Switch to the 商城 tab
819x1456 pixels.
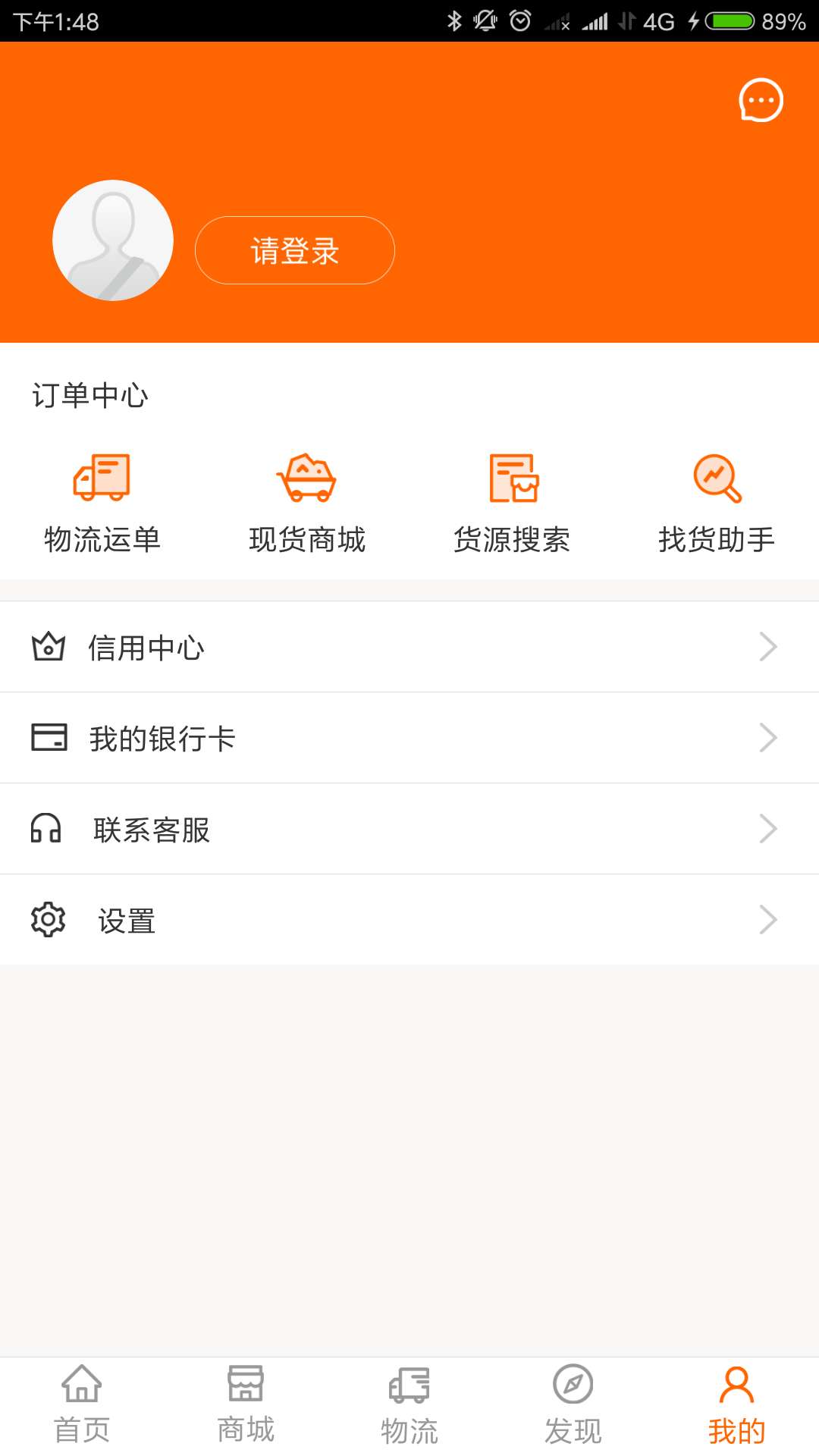pyautogui.click(x=245, y=1403)
